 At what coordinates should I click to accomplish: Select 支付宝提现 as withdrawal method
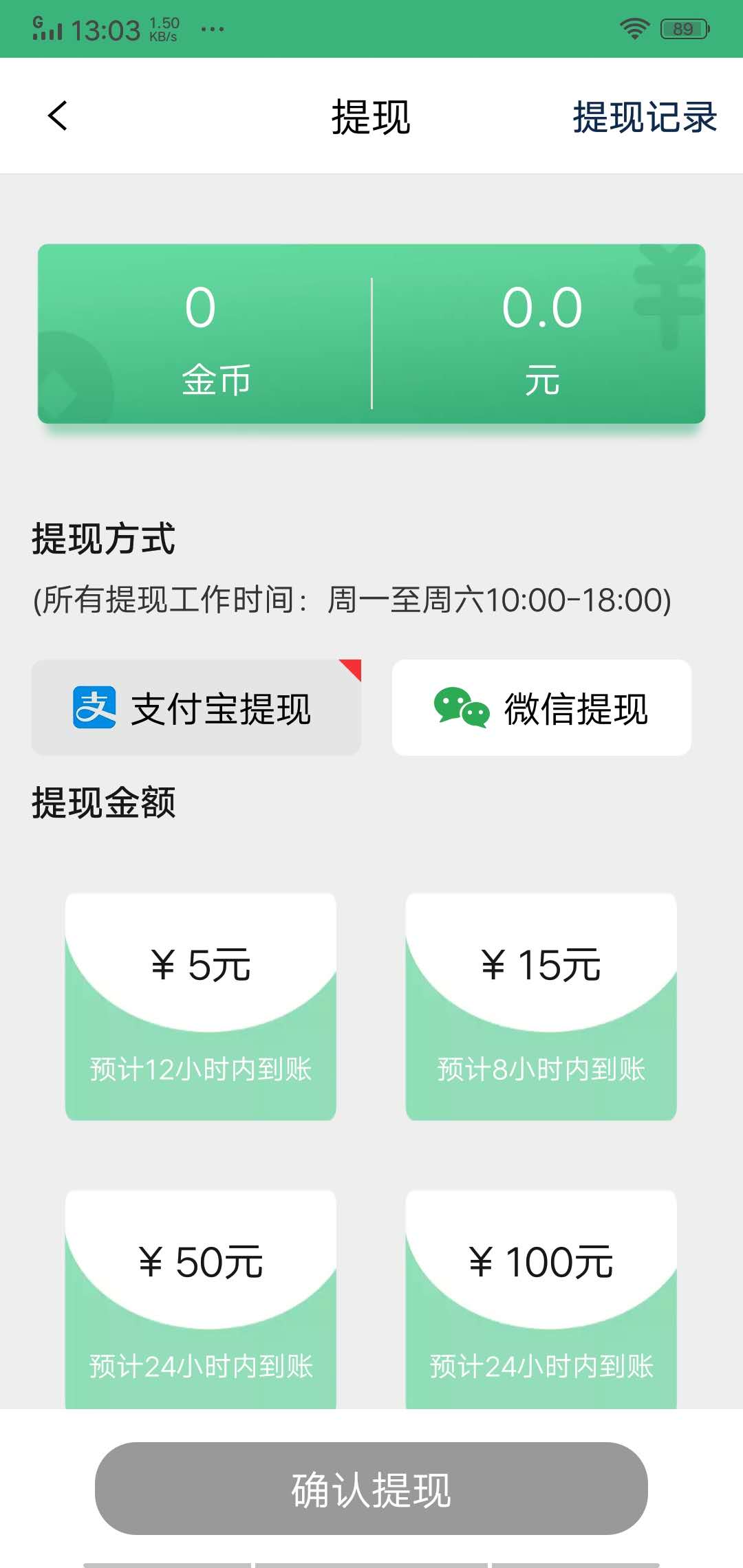pos(196,707)
